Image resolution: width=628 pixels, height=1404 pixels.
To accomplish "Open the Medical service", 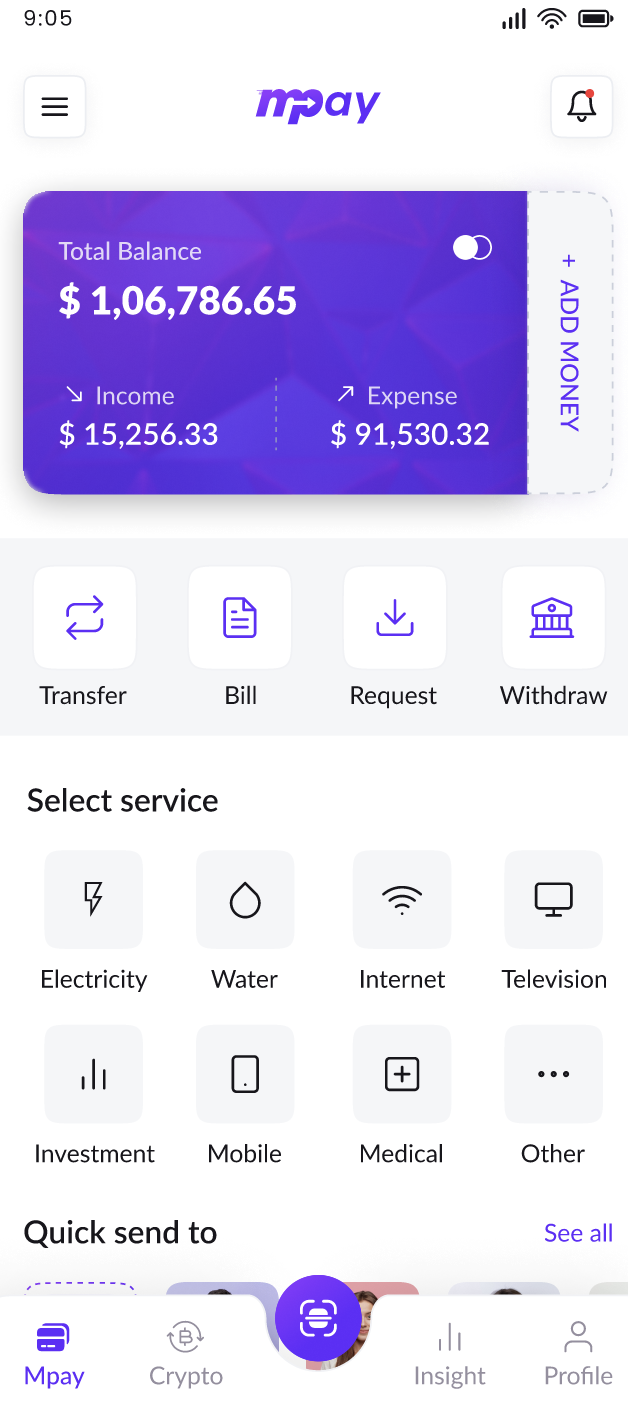I will coord(402,1074).
